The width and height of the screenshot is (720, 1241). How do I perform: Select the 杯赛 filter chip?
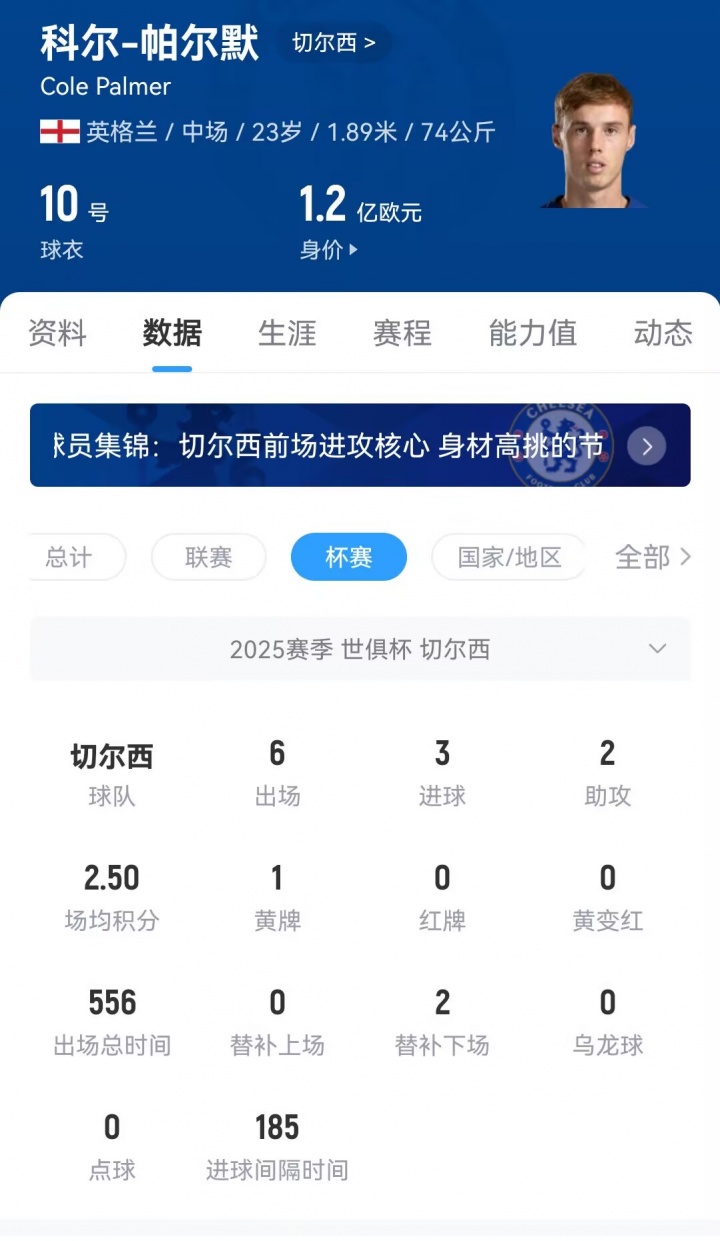pos(348,558)
